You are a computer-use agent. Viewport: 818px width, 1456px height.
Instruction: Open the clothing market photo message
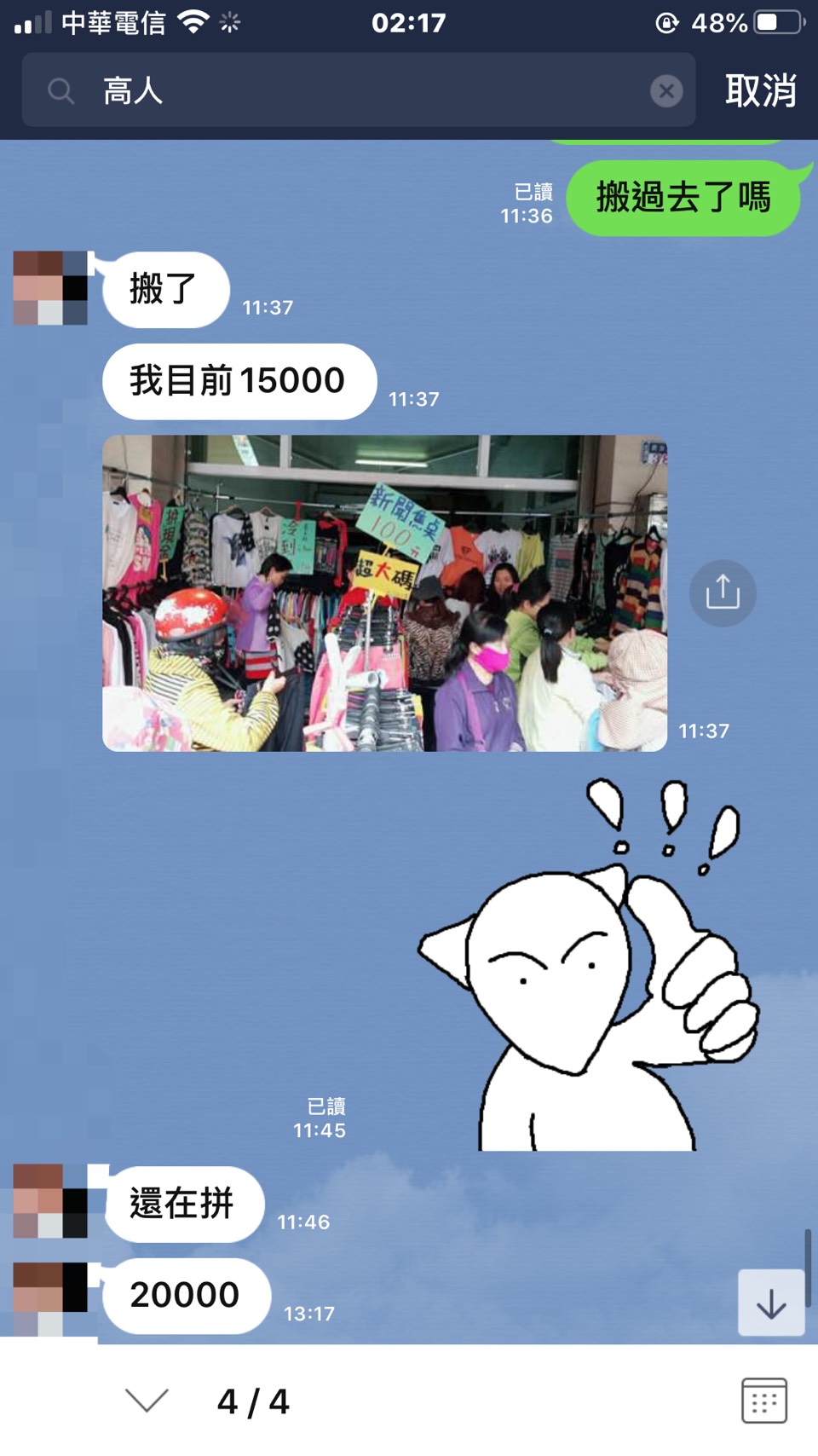[x=384, y=593]
